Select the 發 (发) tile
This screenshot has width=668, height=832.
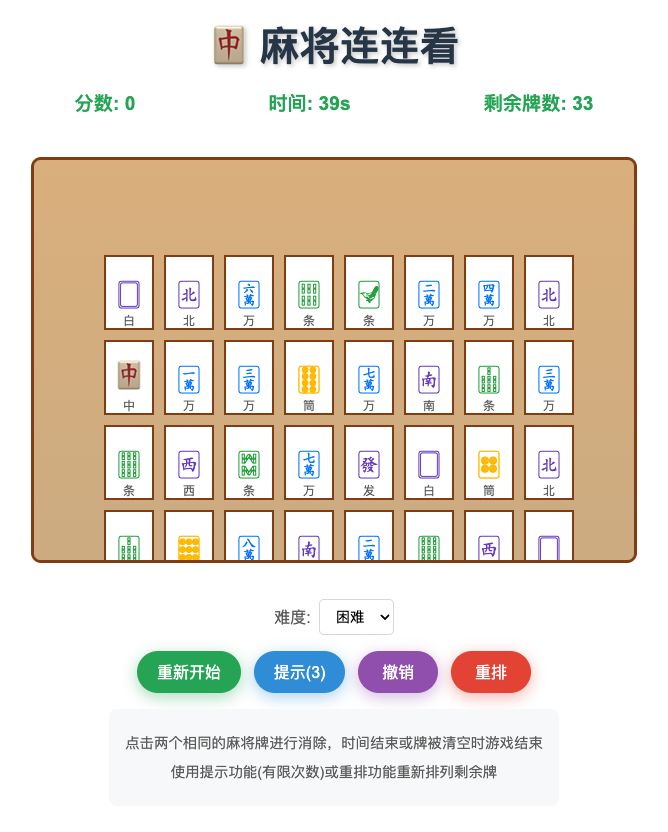pyautogui.click(x=369, y=462)
